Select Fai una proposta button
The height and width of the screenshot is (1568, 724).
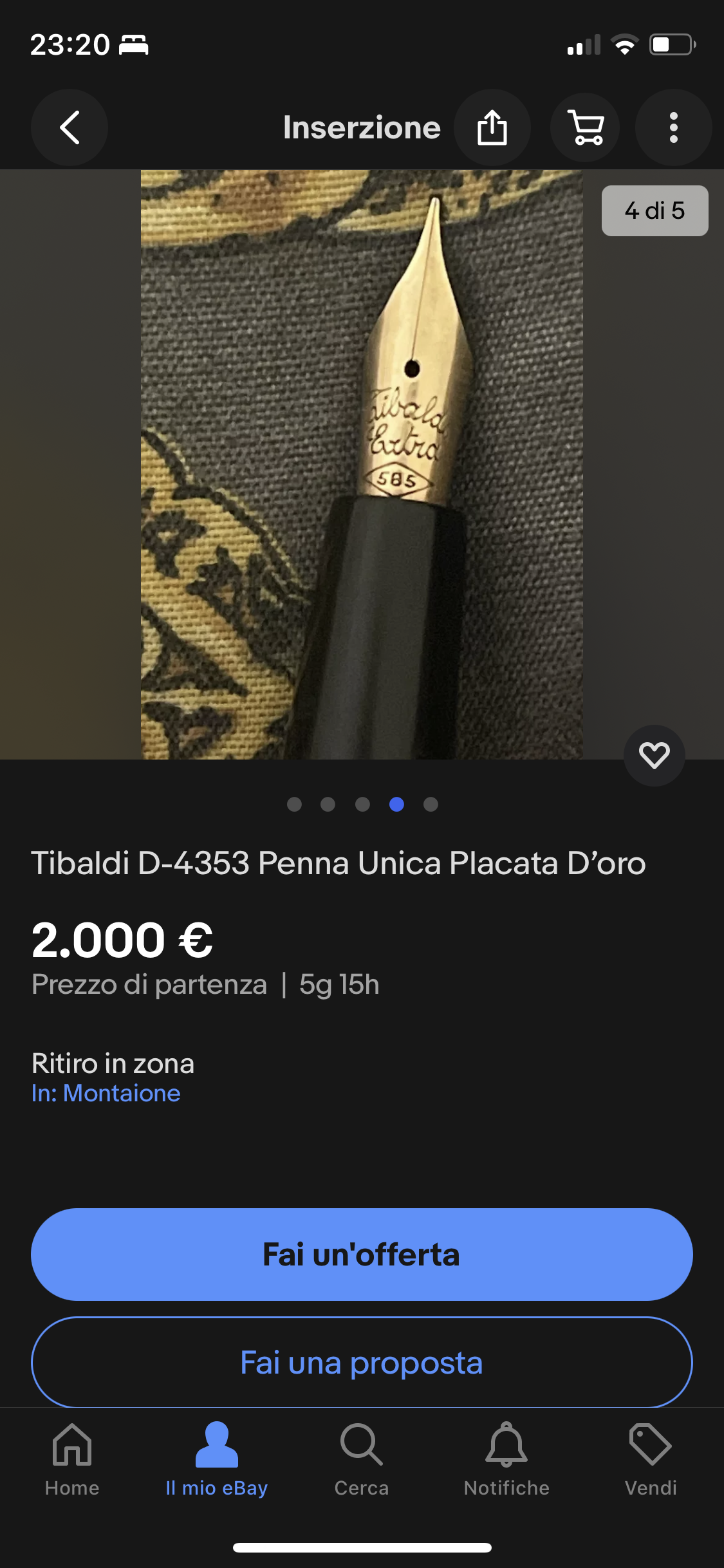pos(362,1363)
